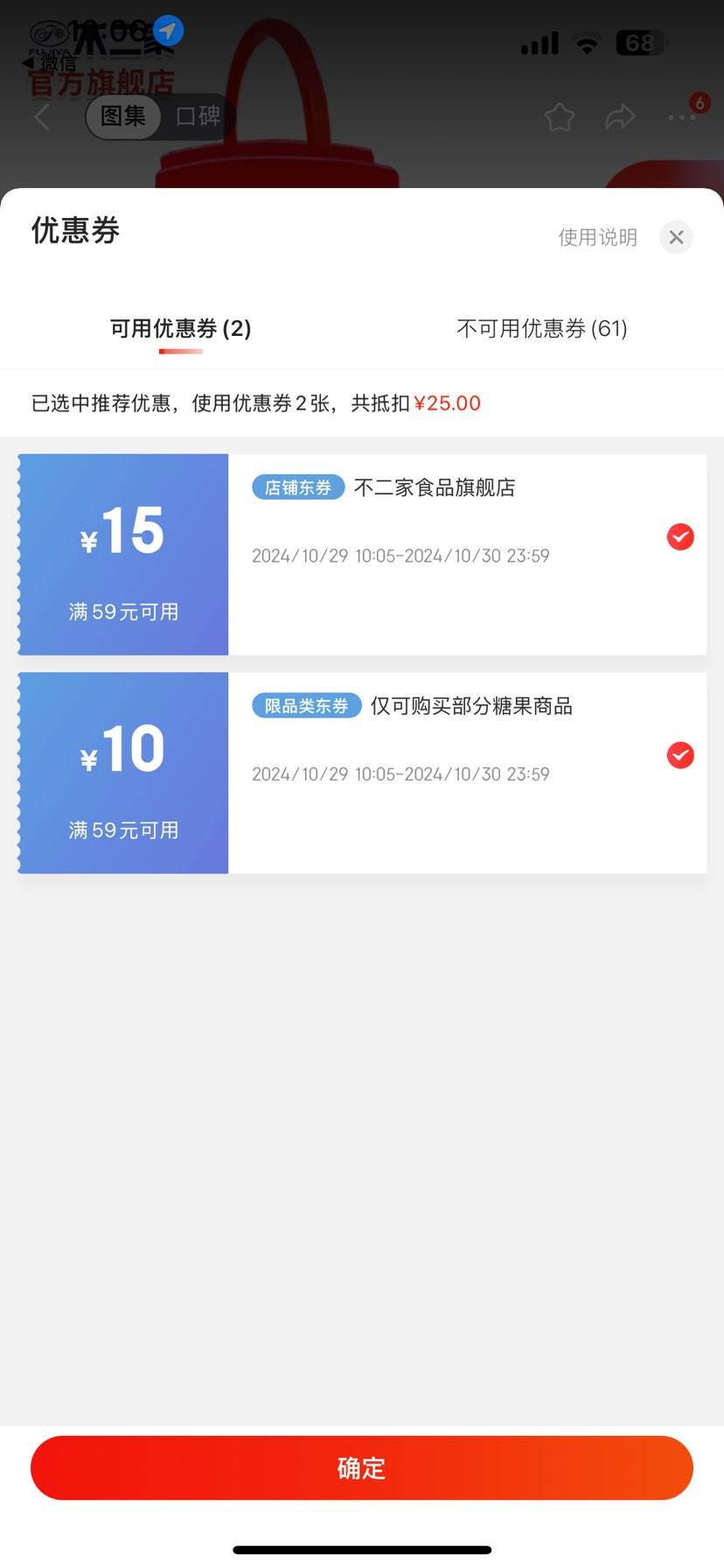
Task: Select the 可用优惠券 (2) tab
Action: click(x=181, y=328)
